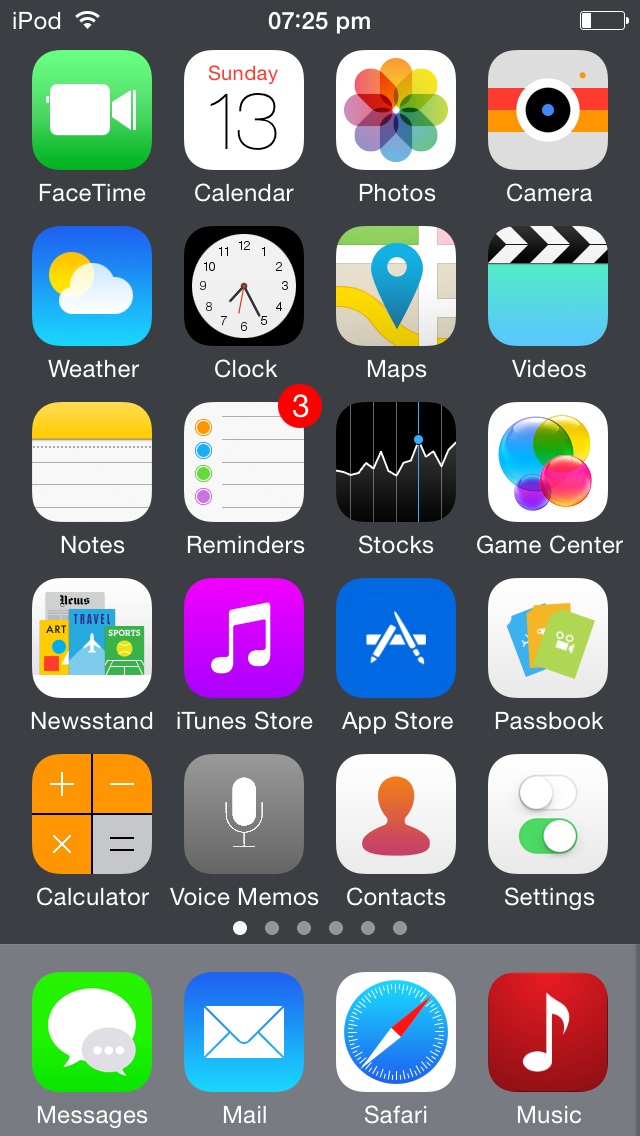The width and height of the screenshot is (640, 1136).
Task: Open the Notes app
Action: click(x=92, y=462)
